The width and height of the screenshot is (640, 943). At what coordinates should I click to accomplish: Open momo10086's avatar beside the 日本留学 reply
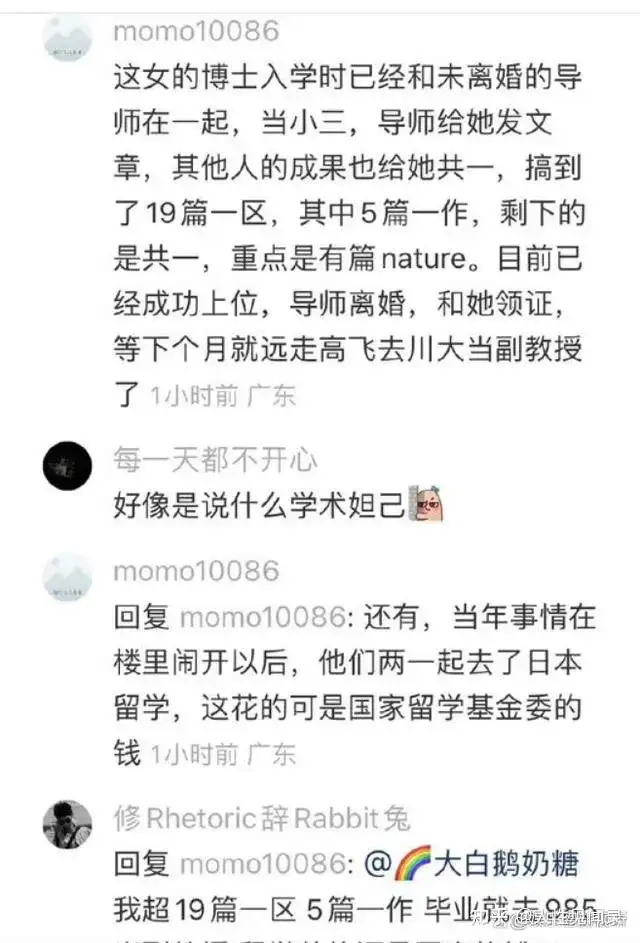(67, 577)
